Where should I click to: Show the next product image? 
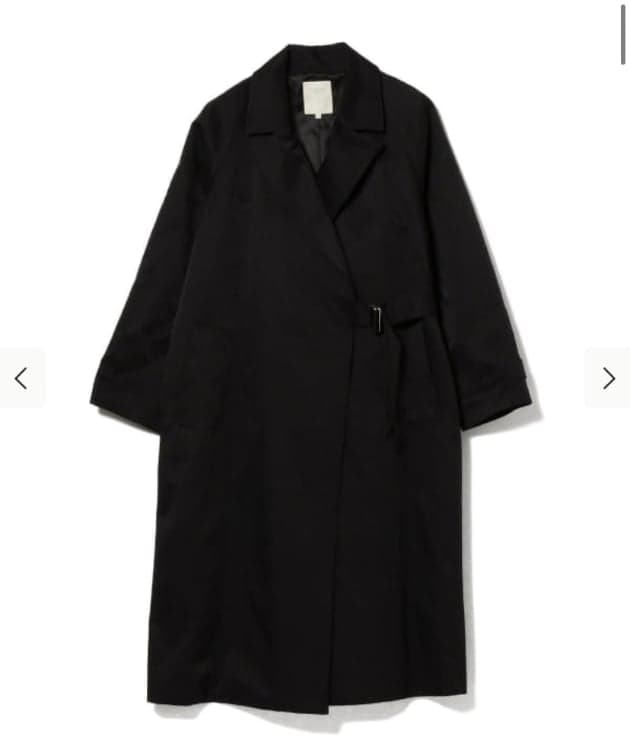608,378
